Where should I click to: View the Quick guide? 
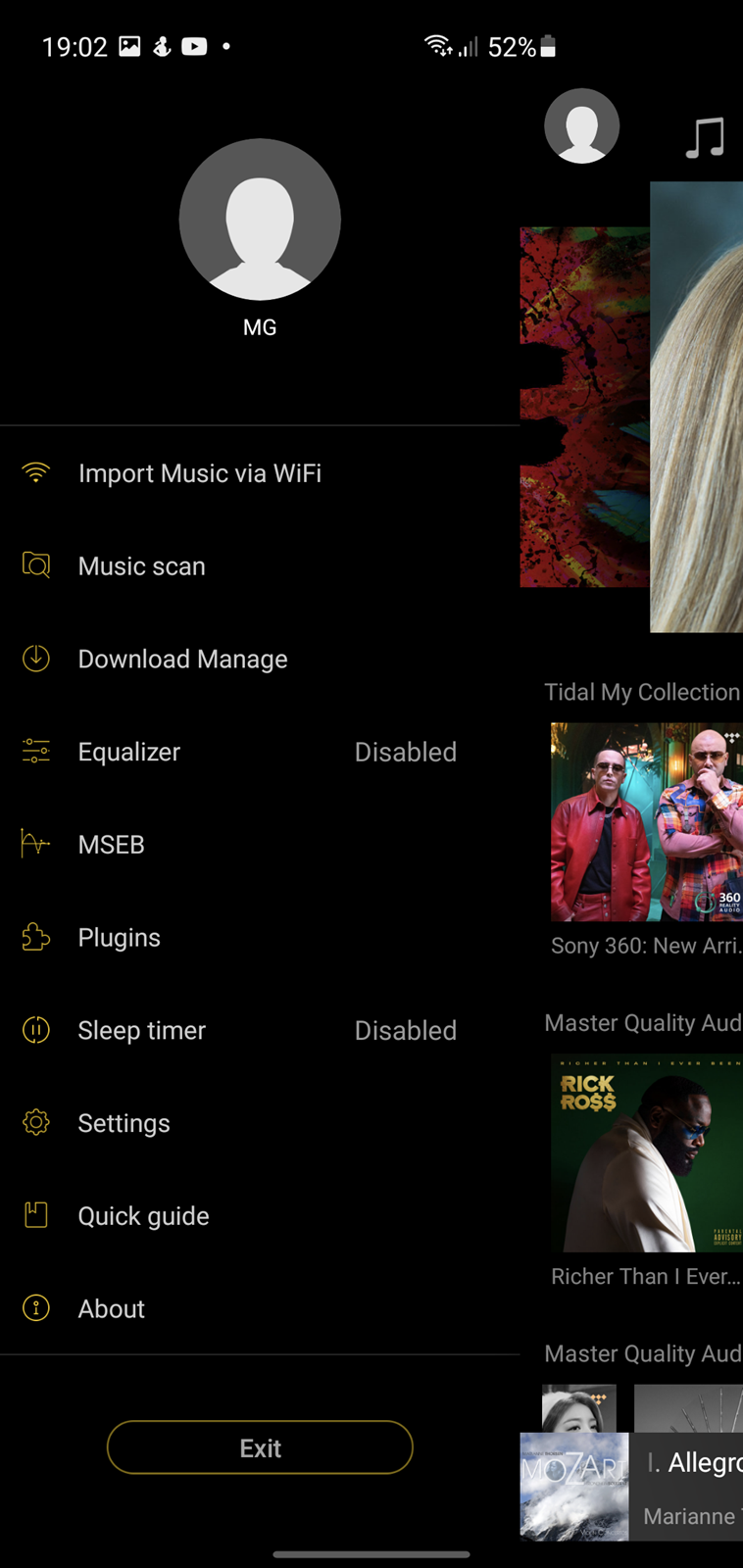(x=260, y=1216)
